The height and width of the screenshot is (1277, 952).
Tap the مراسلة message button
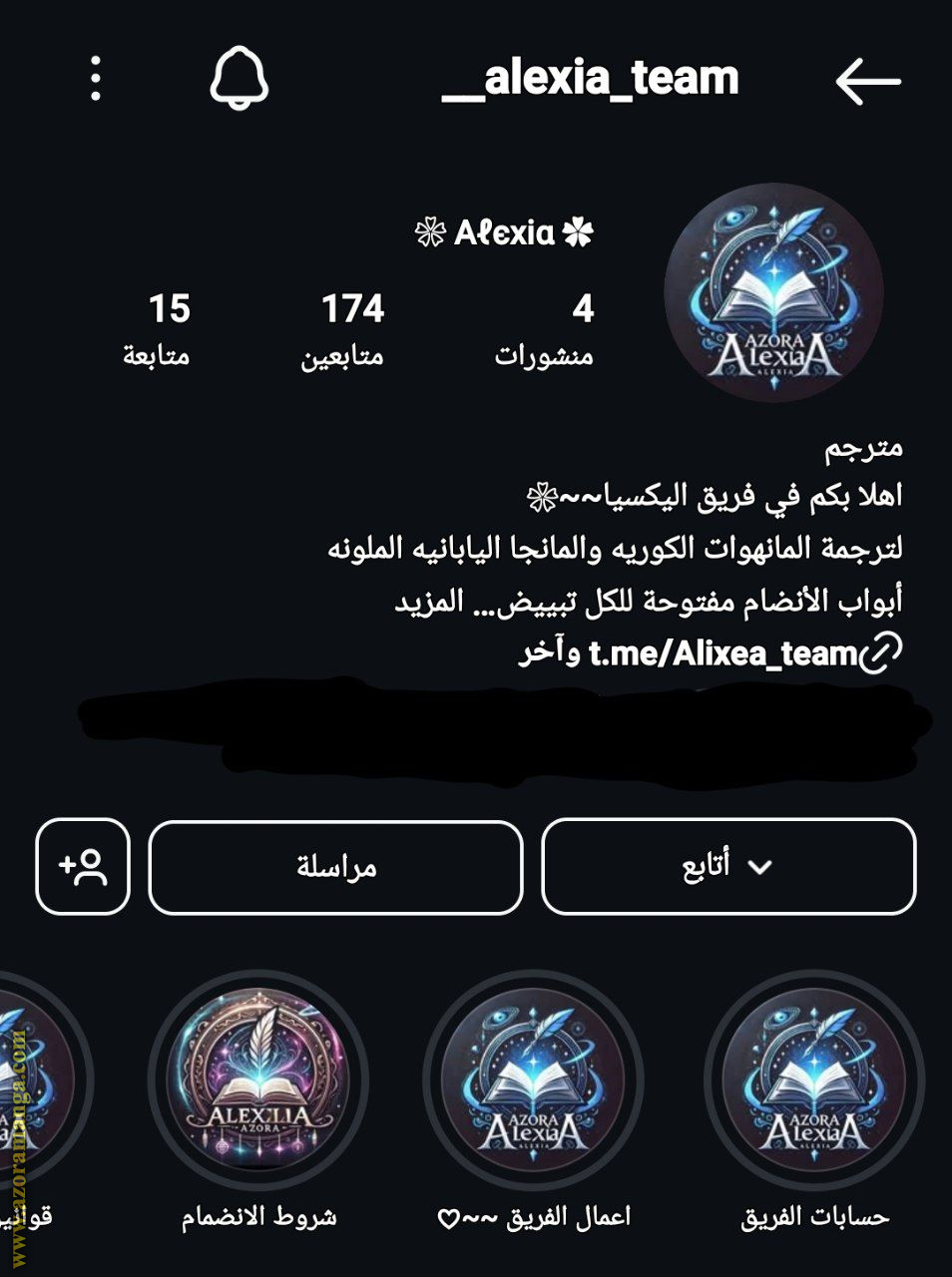[335, 866]
